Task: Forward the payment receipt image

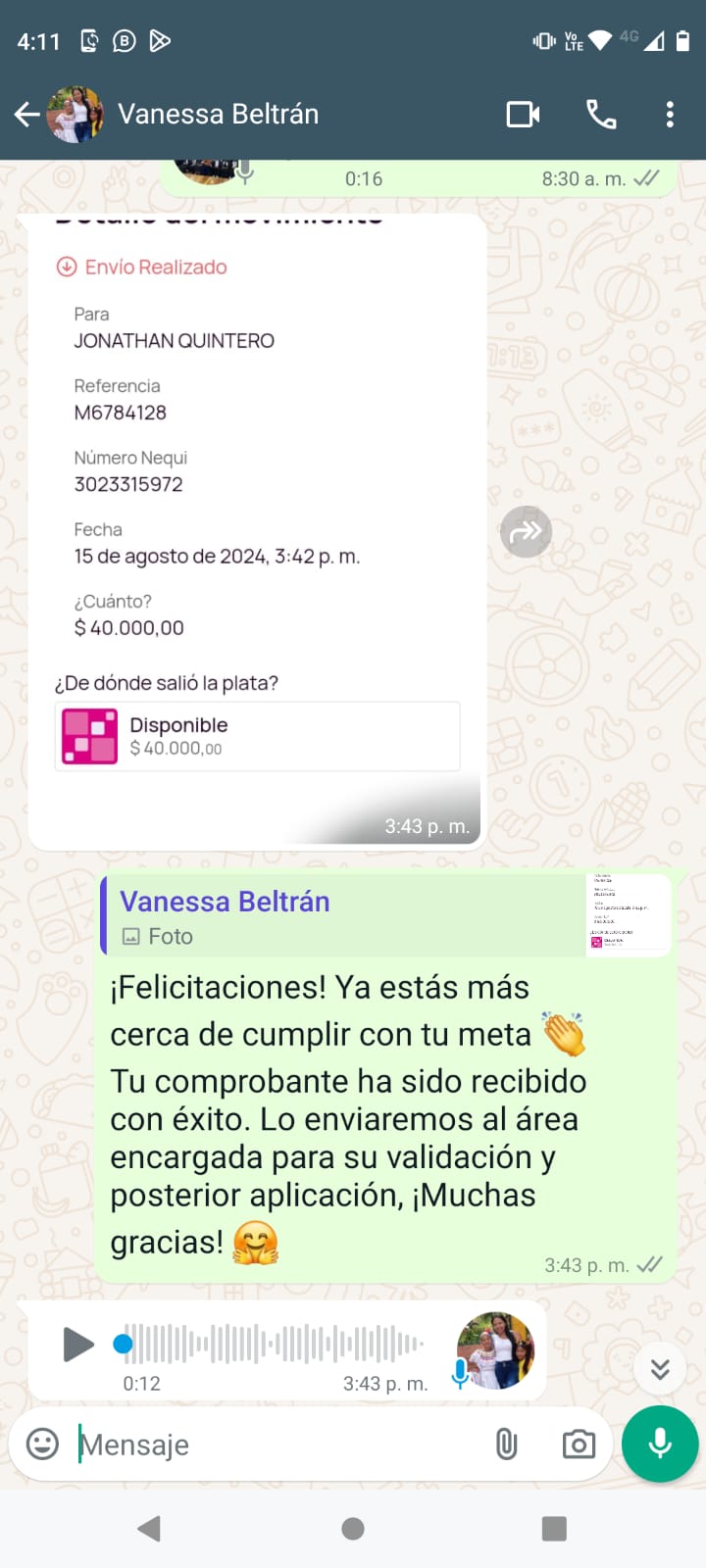Action: [x=527, y=532]
